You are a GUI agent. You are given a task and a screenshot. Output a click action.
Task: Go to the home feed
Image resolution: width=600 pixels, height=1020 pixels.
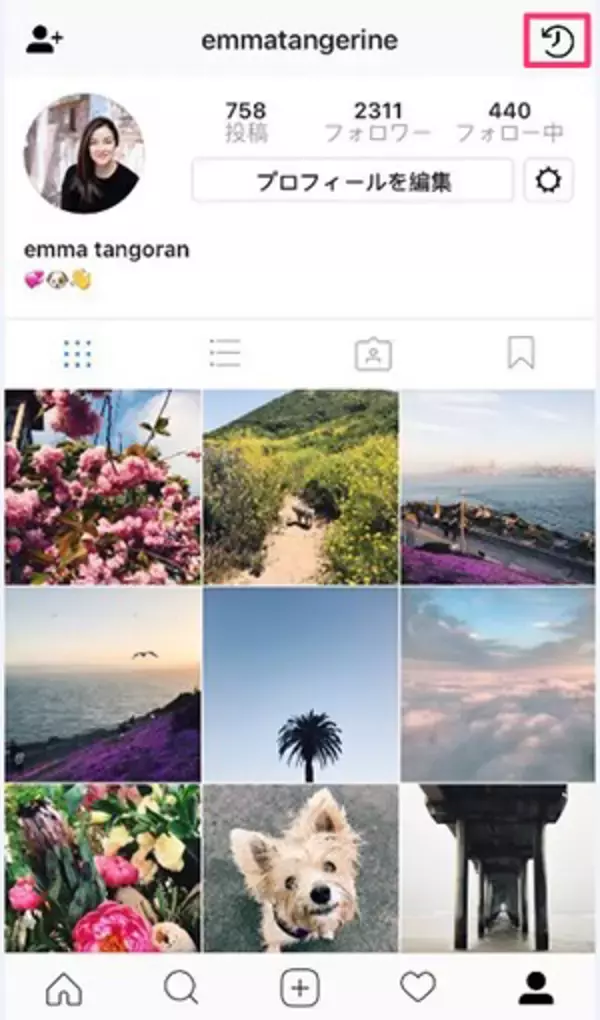64,988
